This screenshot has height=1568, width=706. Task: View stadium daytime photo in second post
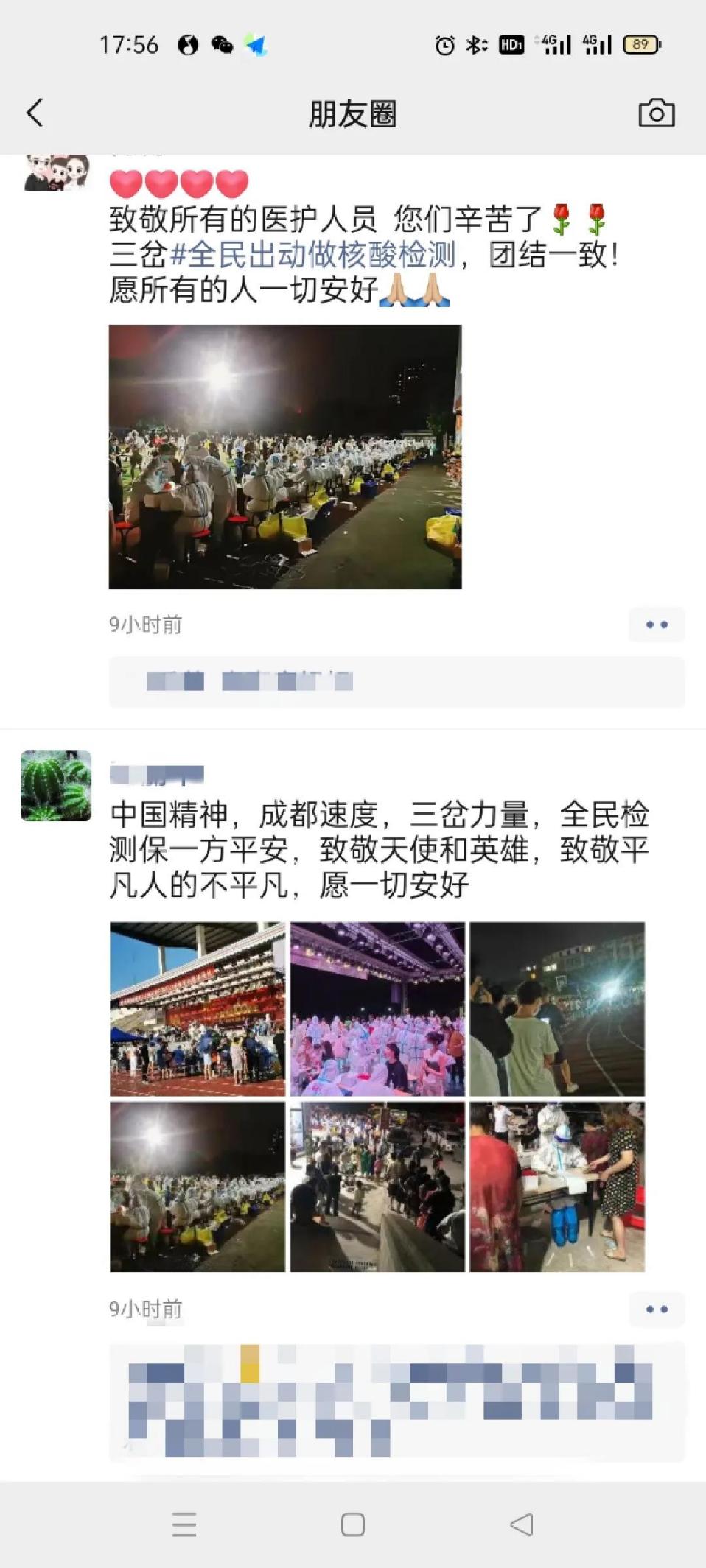(x=198, y=1009)
